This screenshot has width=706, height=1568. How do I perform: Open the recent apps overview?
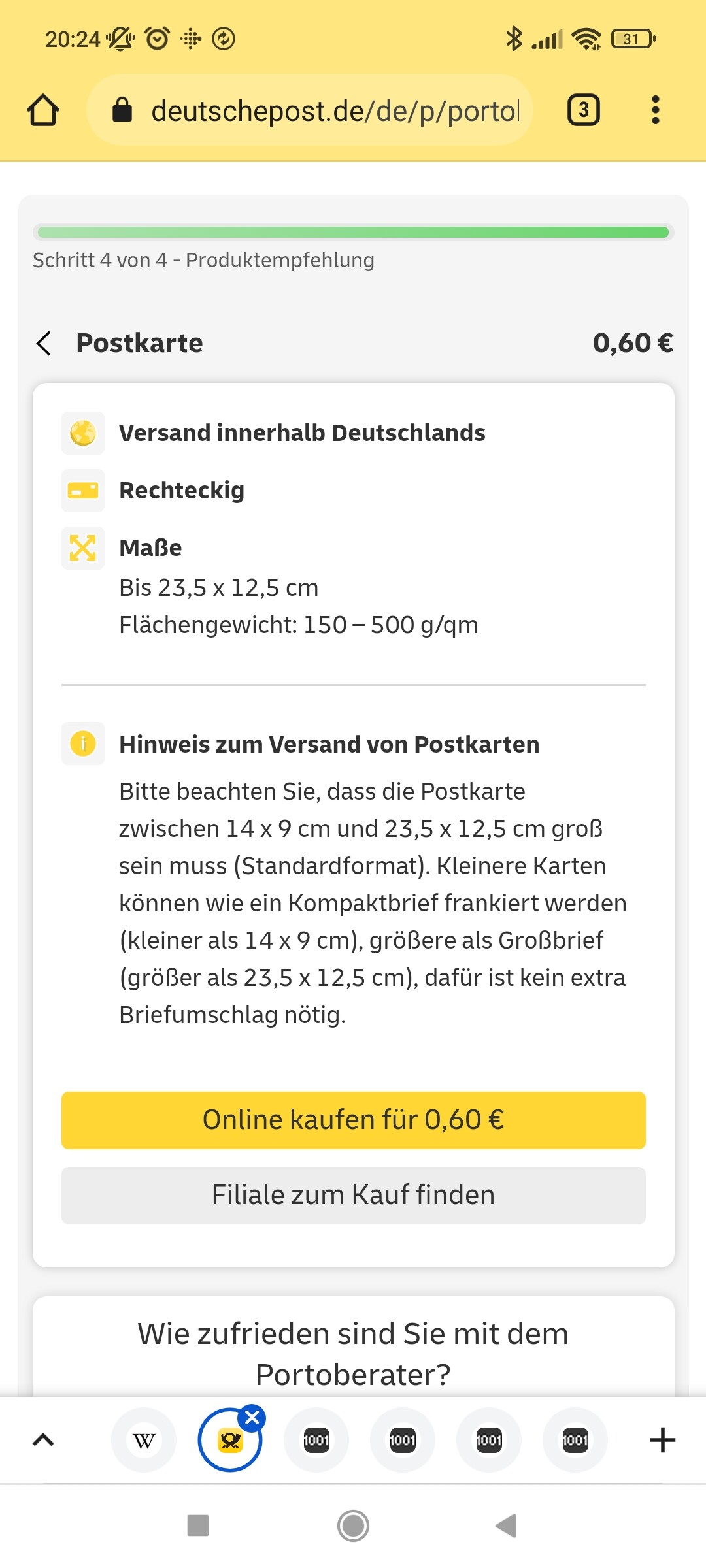[198, 1526]
